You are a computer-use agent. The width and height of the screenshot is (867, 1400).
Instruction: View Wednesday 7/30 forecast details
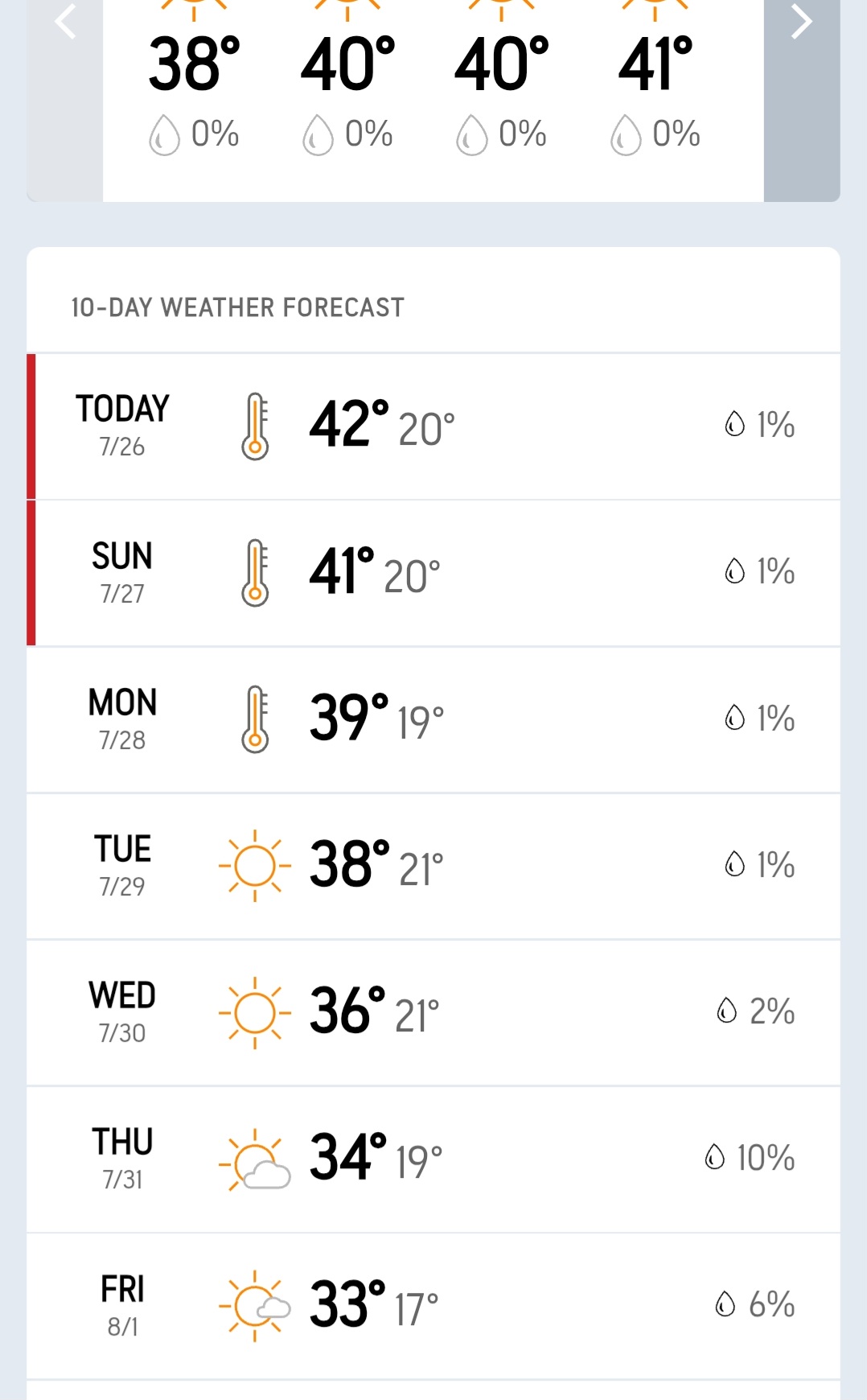point(433,1013)
